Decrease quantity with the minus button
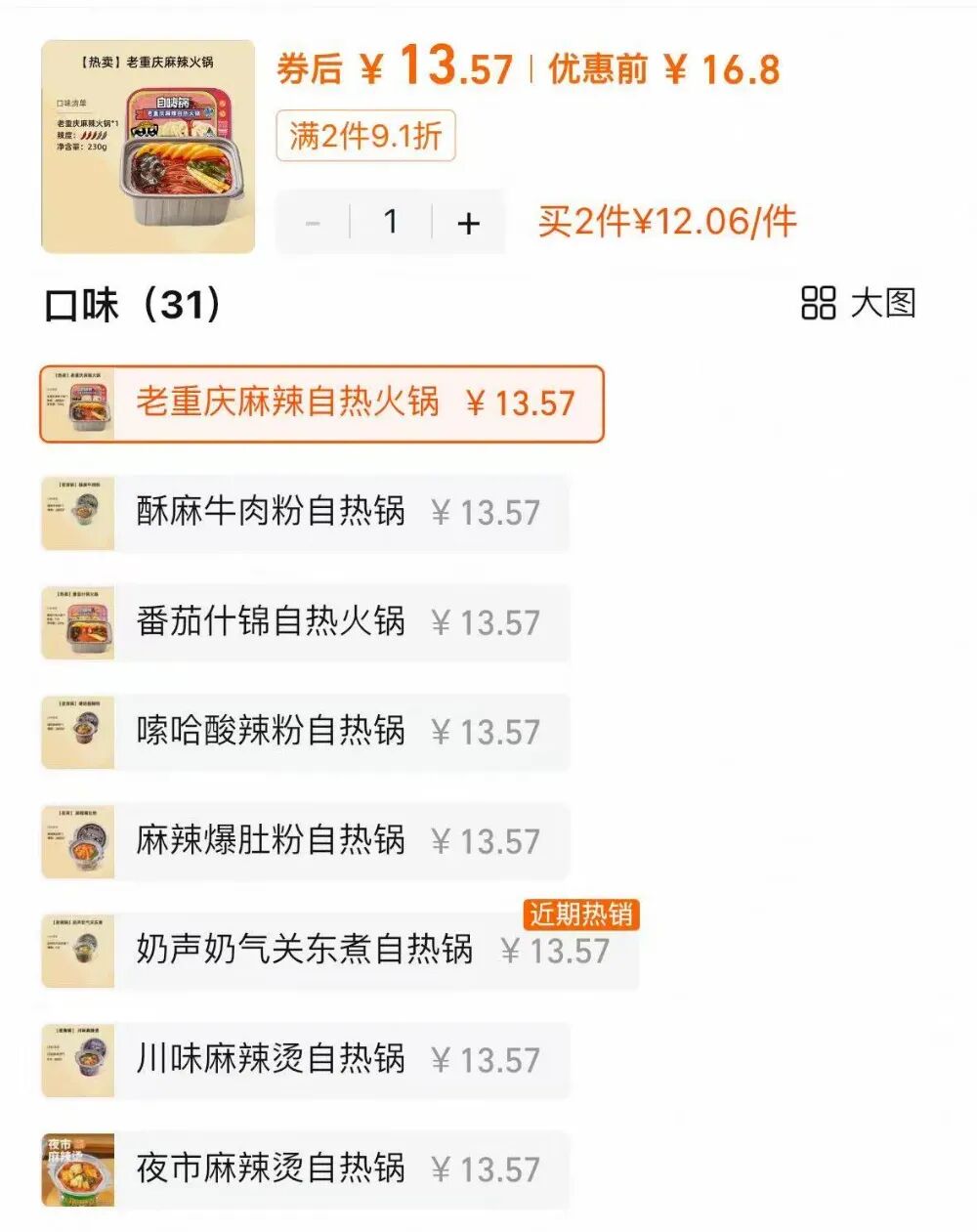Viewport: 977px width, 1232px height. tap(313, 223)
